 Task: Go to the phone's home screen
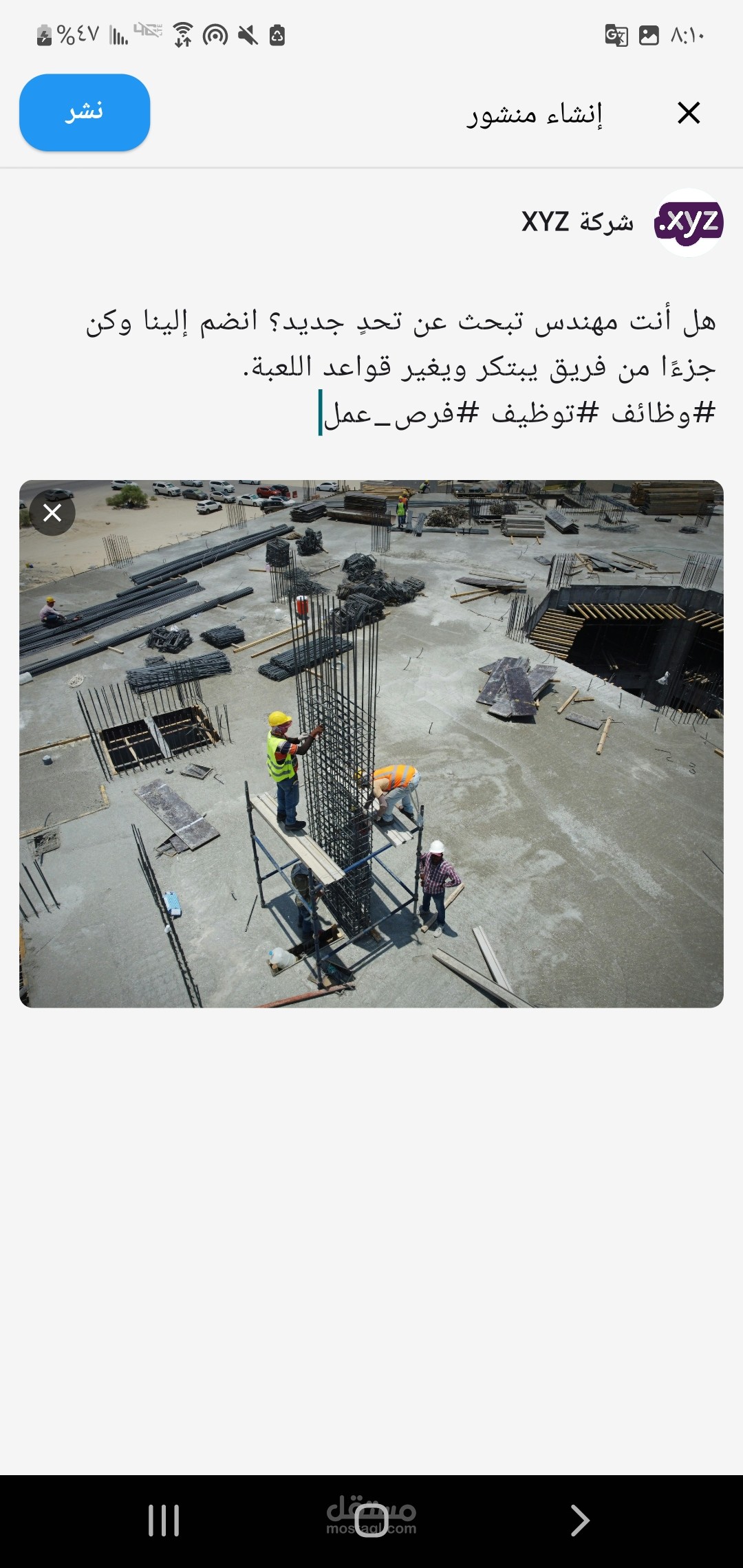click(371, 1521)
